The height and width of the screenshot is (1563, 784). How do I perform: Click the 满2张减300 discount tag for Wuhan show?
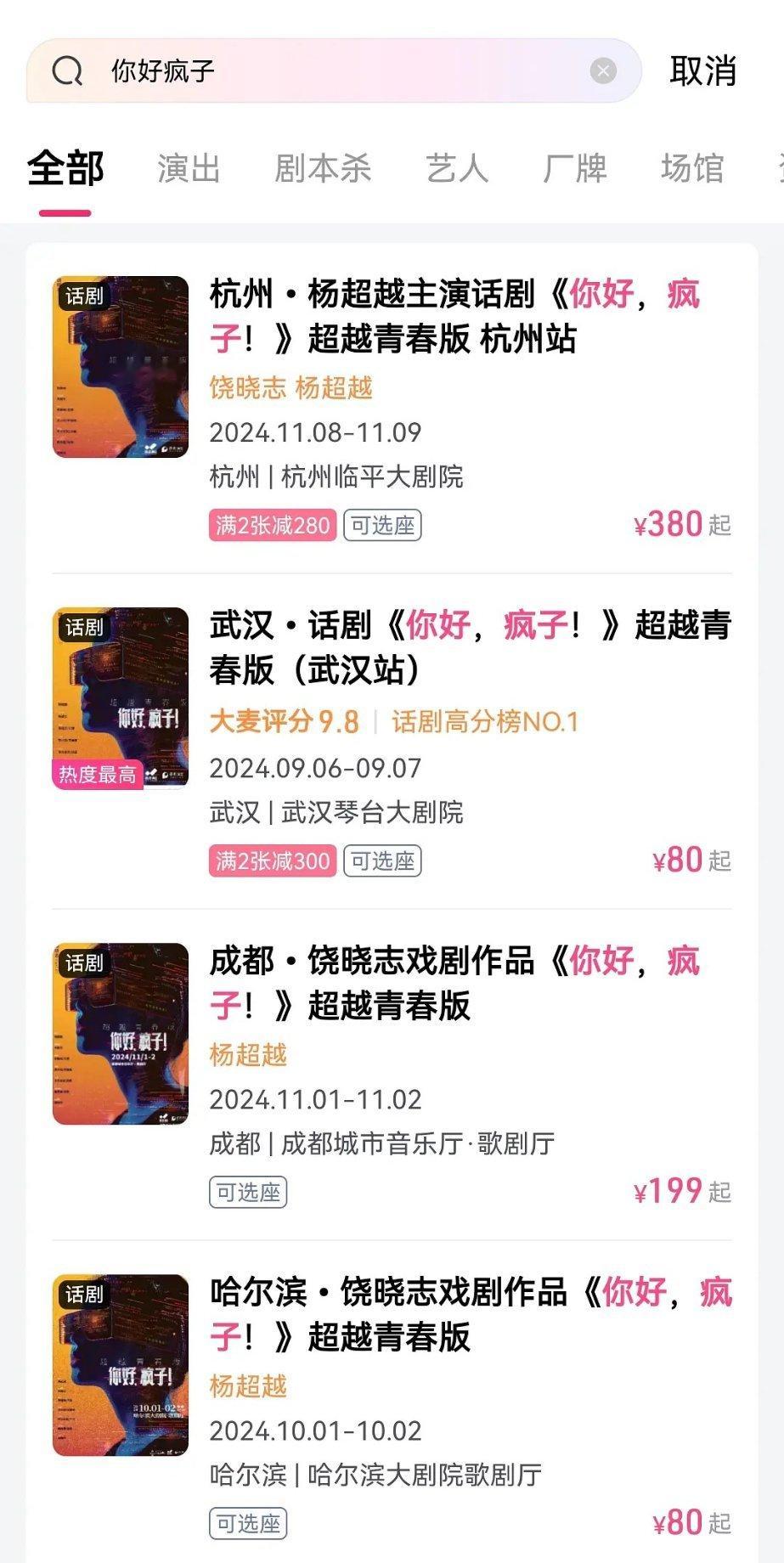pyautogui.click(x=274, y=860)
